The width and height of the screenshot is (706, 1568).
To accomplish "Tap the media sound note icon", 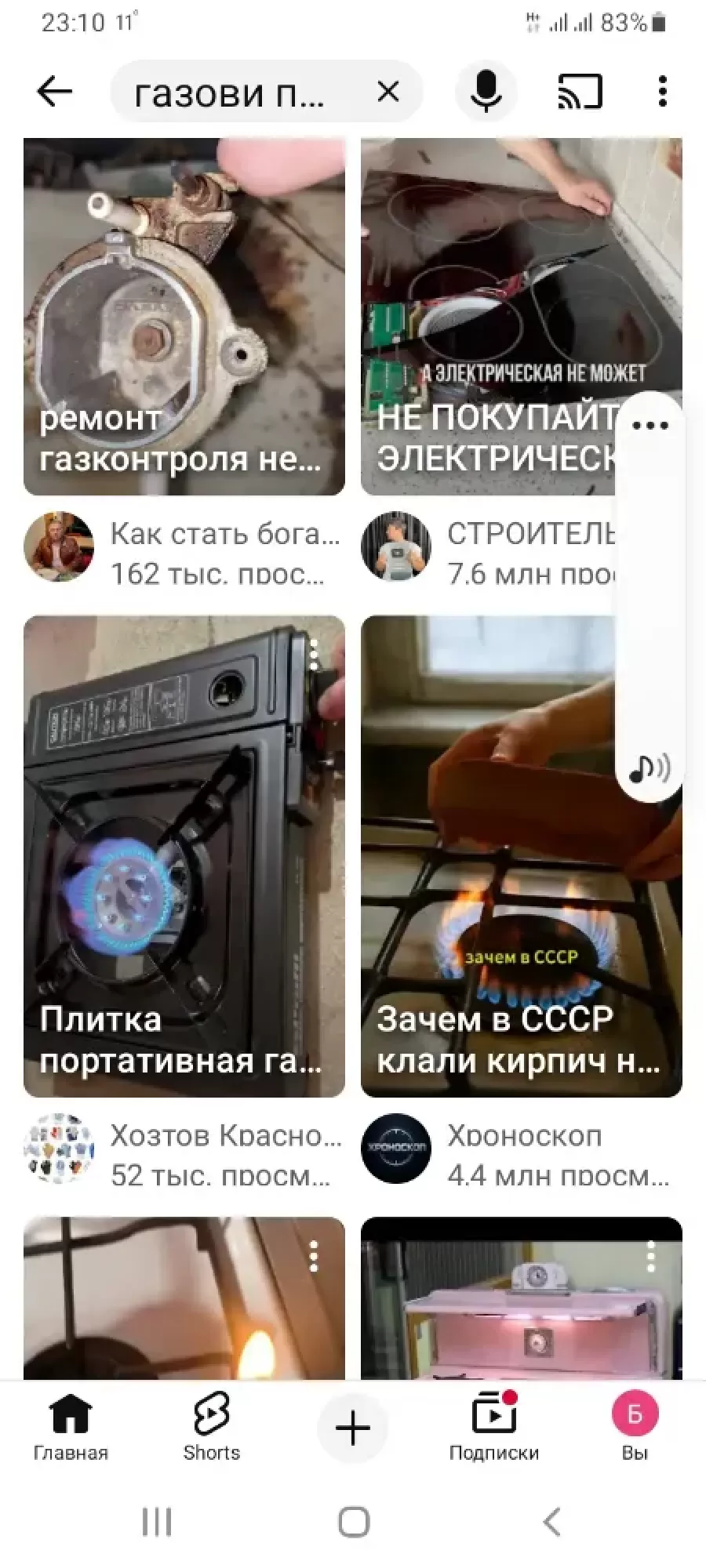I will (650, 769).
